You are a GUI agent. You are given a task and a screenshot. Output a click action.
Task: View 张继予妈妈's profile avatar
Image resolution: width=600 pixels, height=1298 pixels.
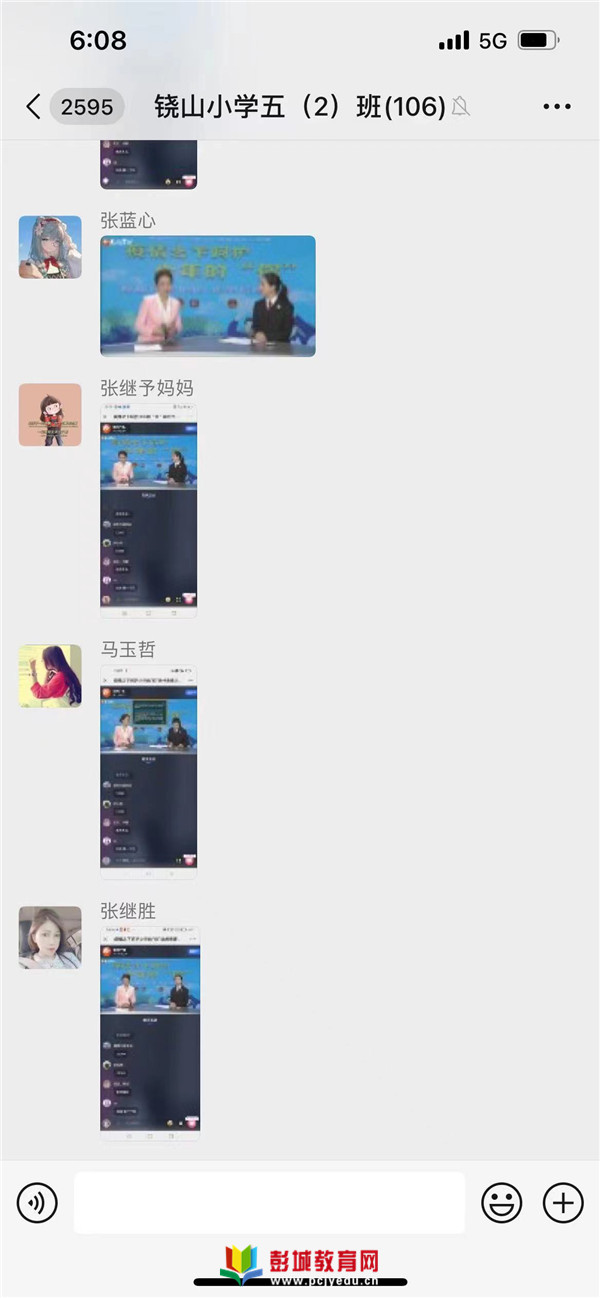pyautogui.click(x=50, y=415)
